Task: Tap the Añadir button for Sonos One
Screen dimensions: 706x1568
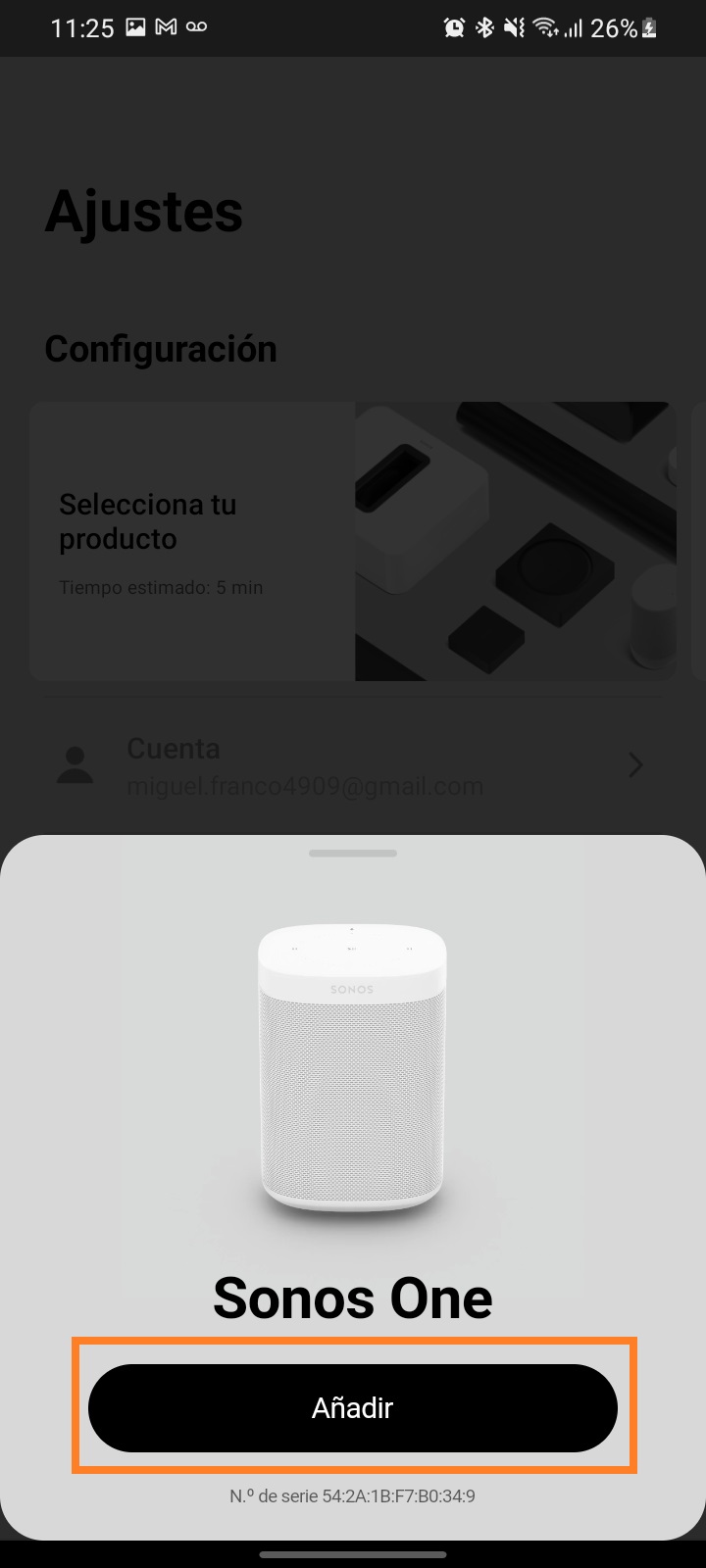Action: pyautogui.click(x=353, y=1407)
